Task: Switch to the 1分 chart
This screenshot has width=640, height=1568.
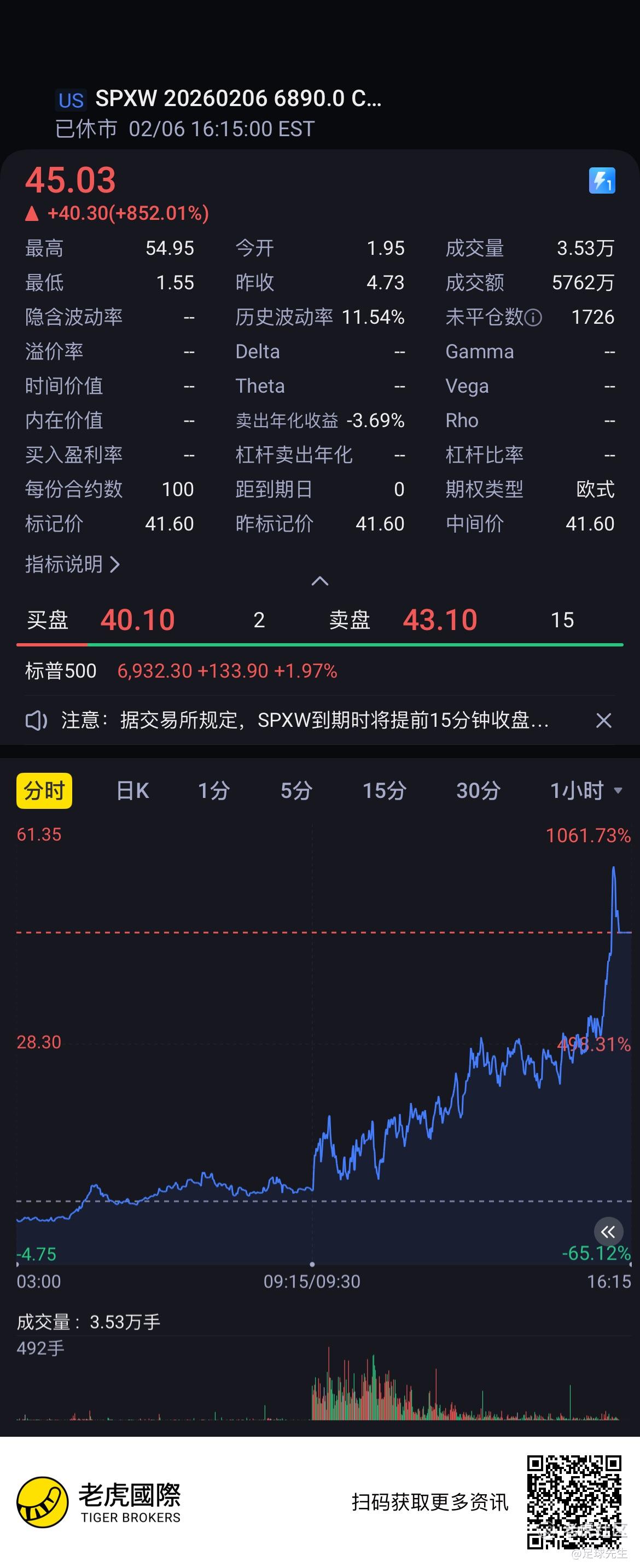Action: click(214, 791)
